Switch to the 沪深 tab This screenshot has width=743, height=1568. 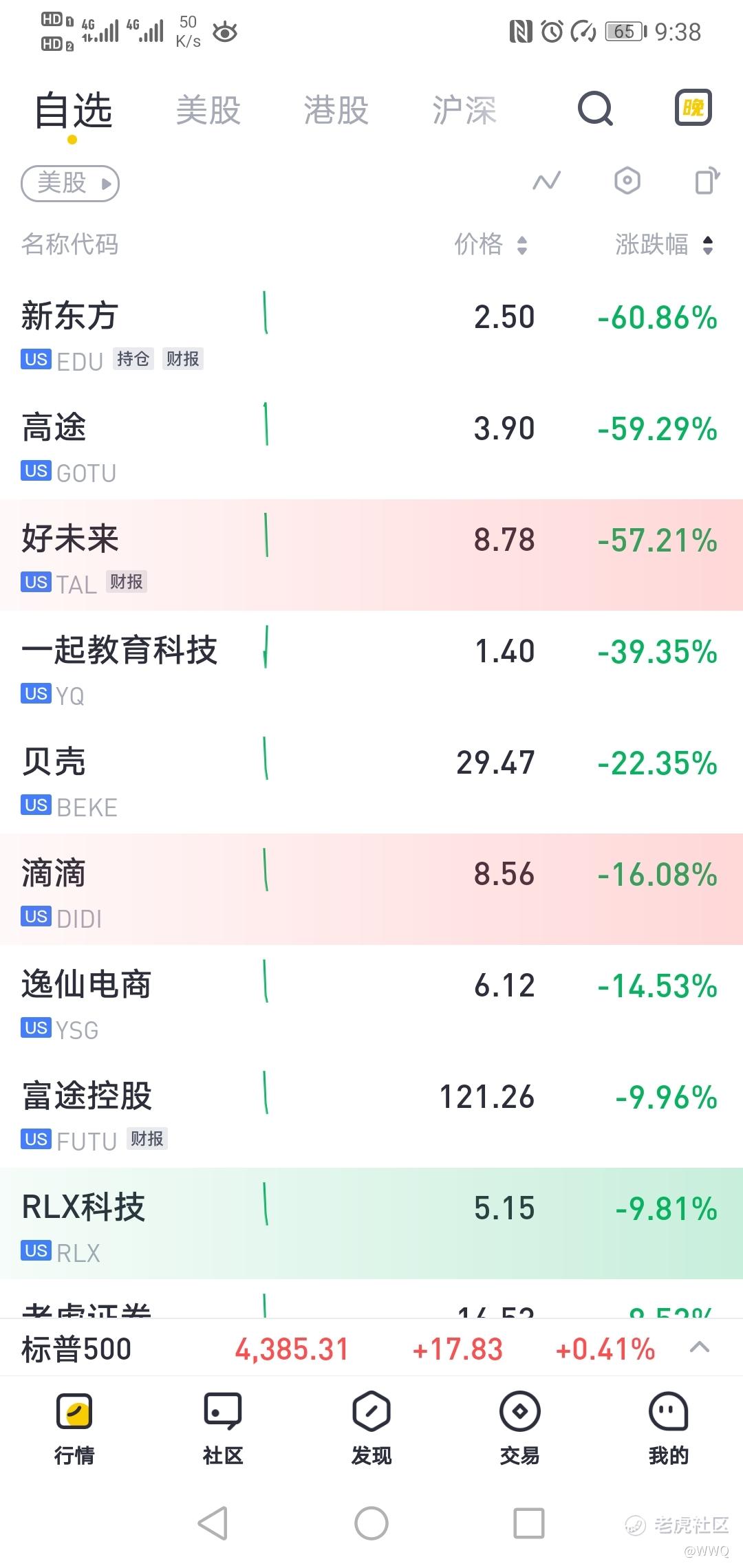[x=464, y=110]
